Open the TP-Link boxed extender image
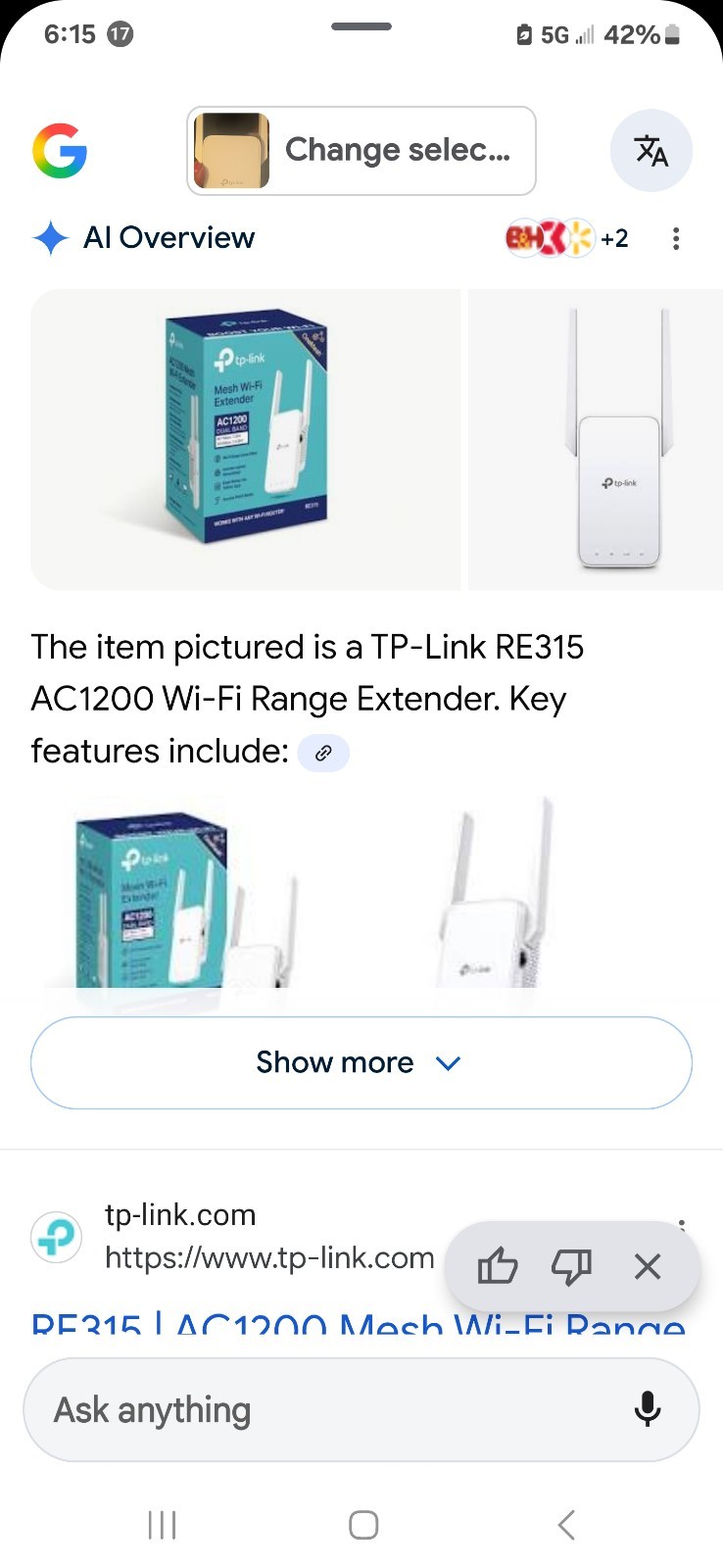Image resolution: width=723 pixels, height=1568 pixels. coord(245,439)
